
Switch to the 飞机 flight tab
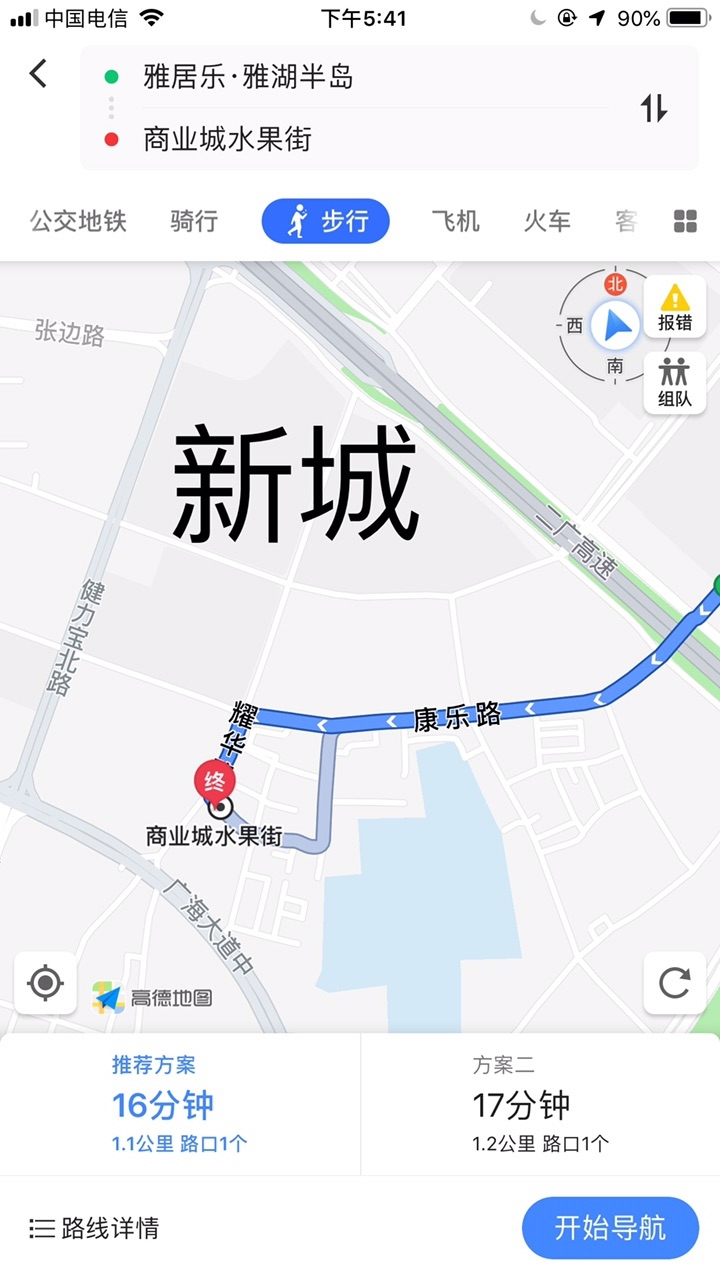click(x=455, y=221)
